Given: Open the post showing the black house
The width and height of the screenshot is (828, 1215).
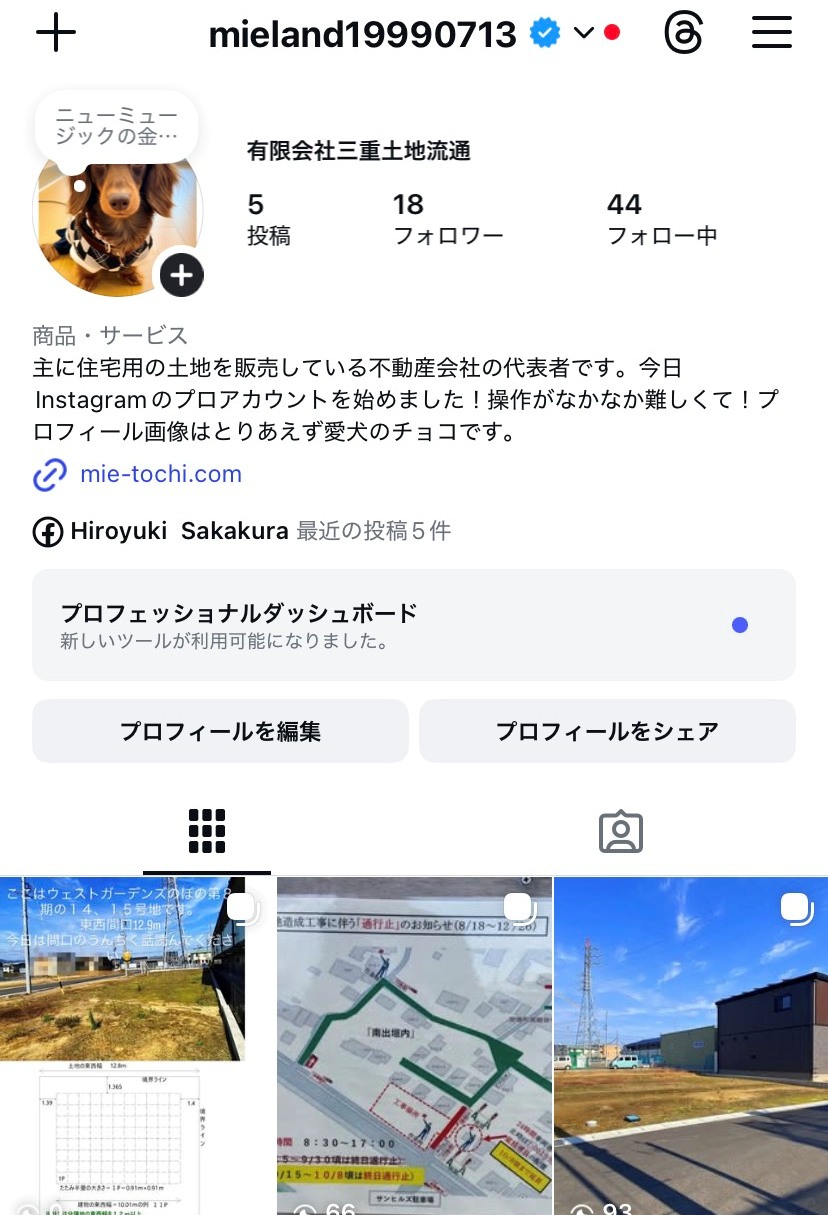Looking at the screenshot, I should (x=691, y=1045).
